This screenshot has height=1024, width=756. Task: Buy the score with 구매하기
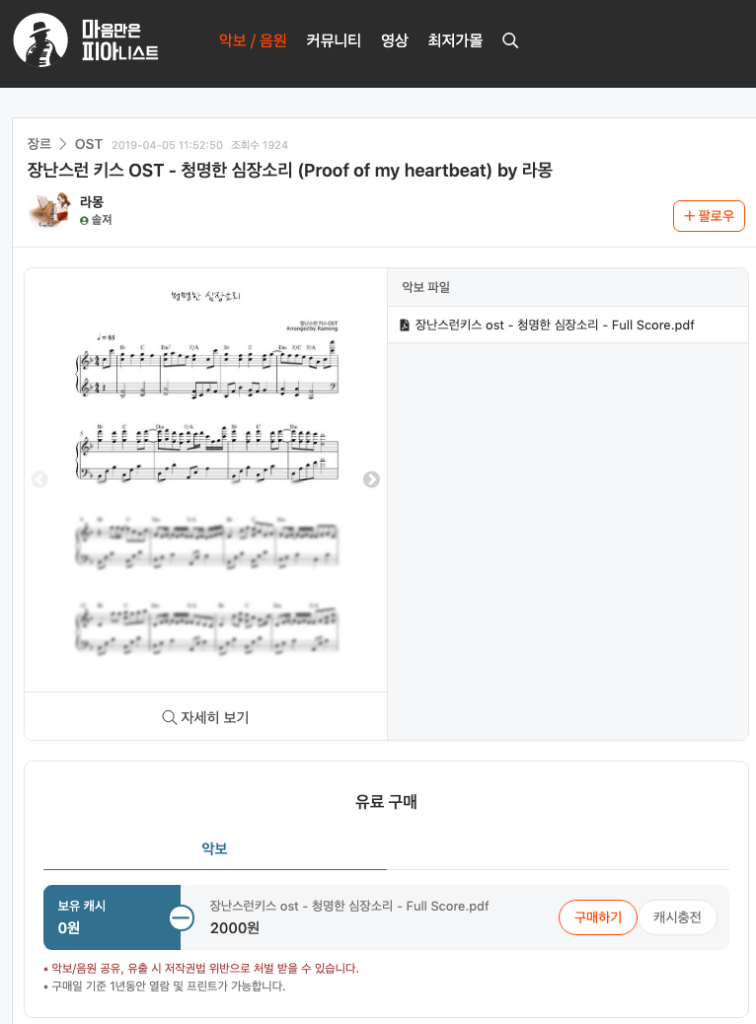(x=597, y=917)
